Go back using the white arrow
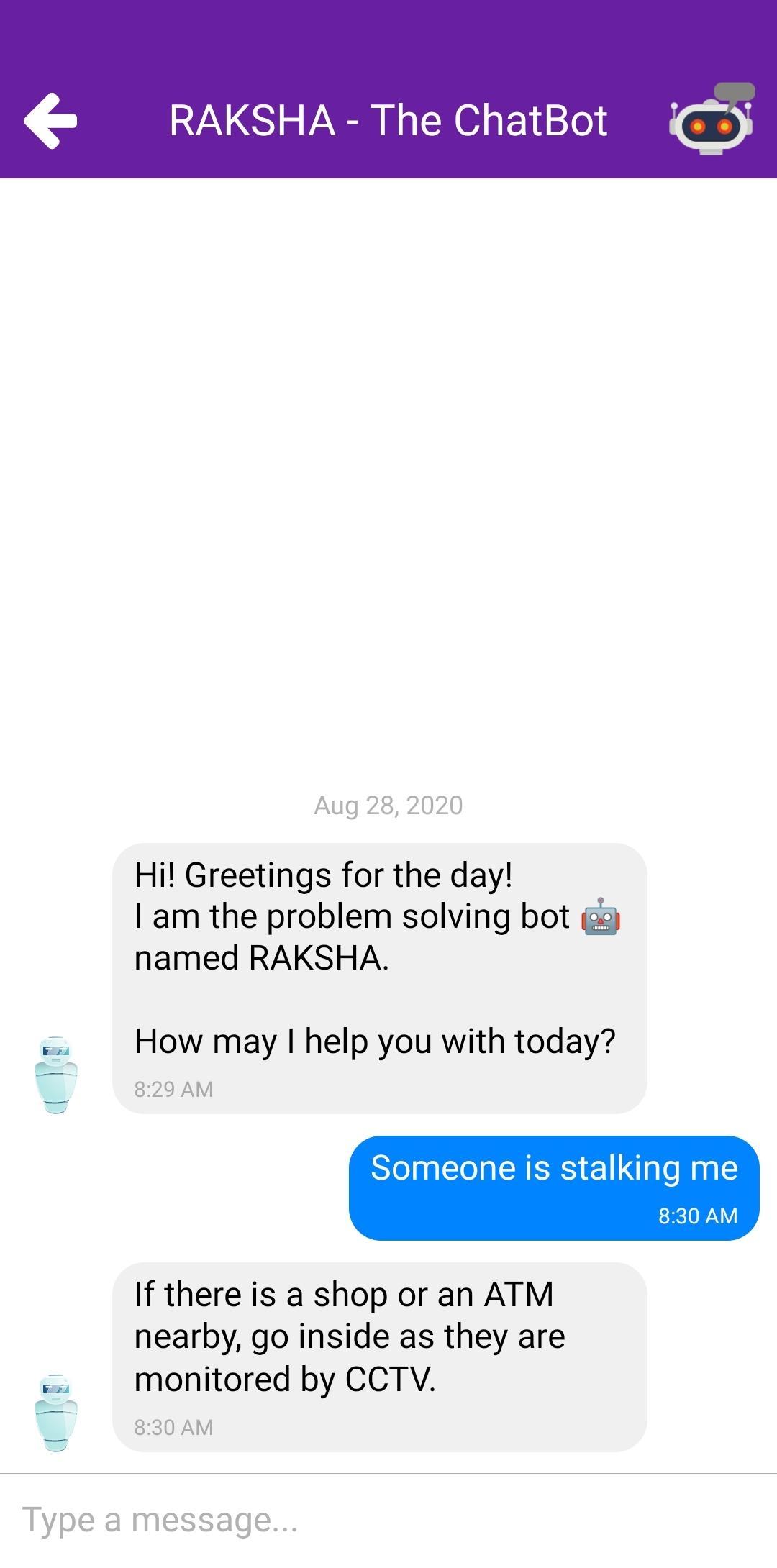This screenshot has width=777, height=1568. pyautogui.click(x=50, y=120)
